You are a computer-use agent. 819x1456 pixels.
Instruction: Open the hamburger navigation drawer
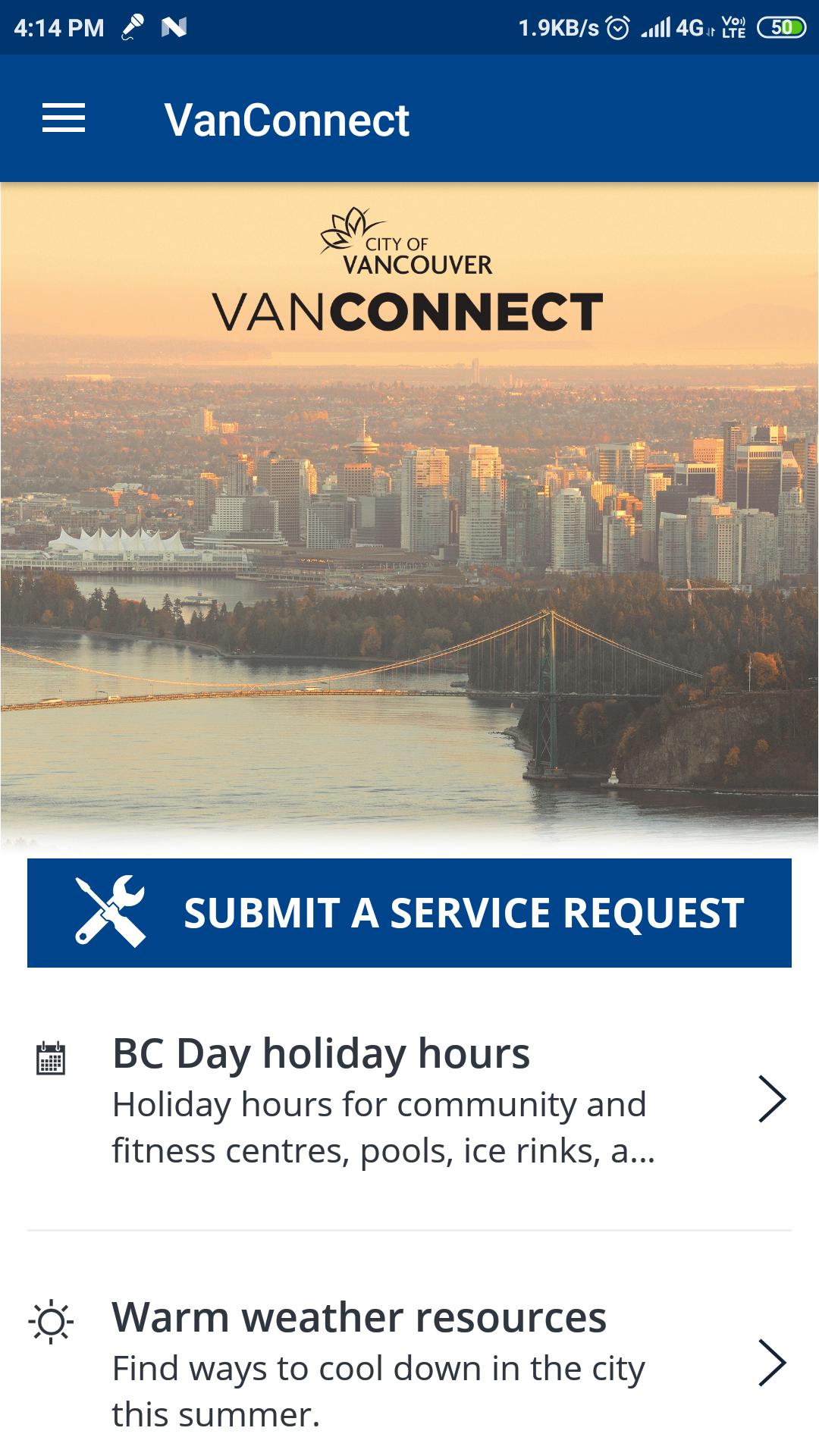[64, 119]
